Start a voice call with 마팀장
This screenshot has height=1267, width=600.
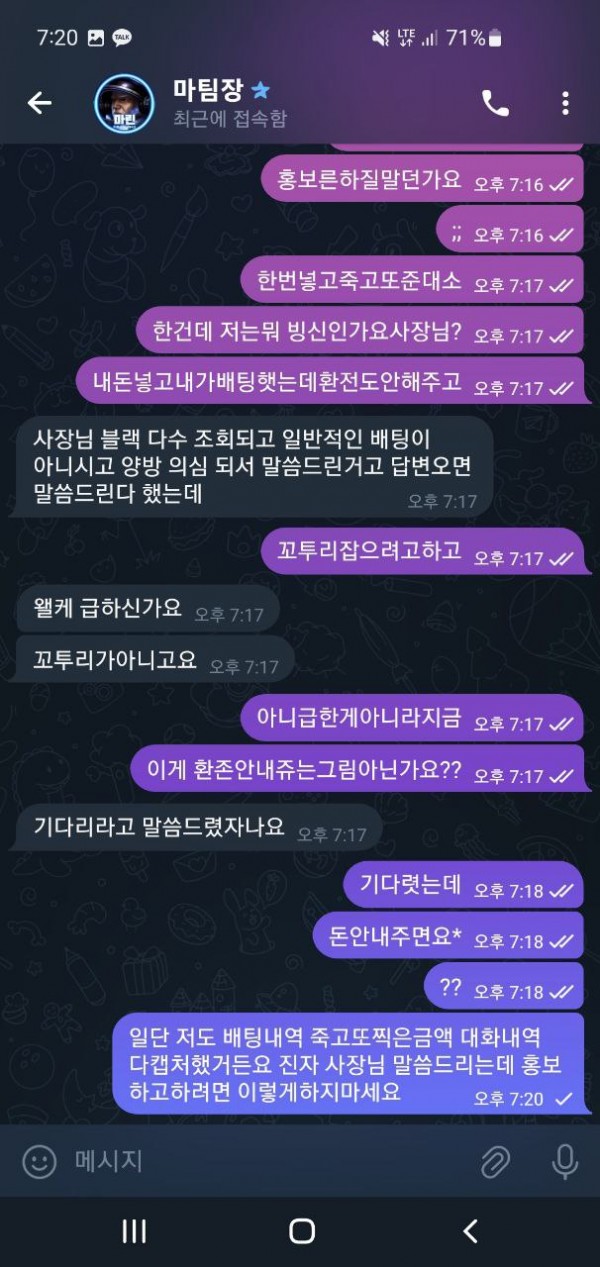(x=495, y=103)
